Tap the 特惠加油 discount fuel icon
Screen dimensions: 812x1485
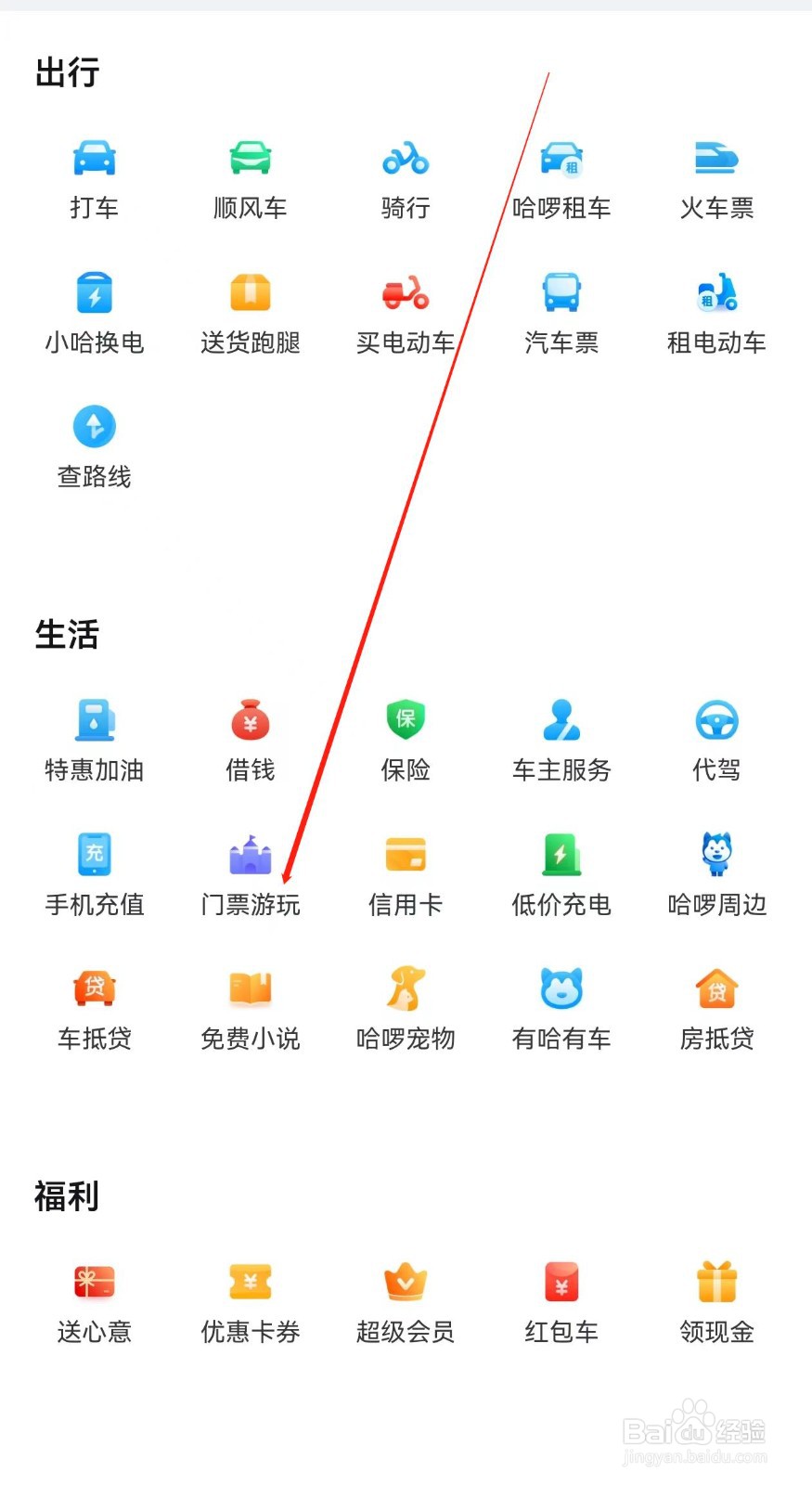pyautogui.click(x=94, y=738)
